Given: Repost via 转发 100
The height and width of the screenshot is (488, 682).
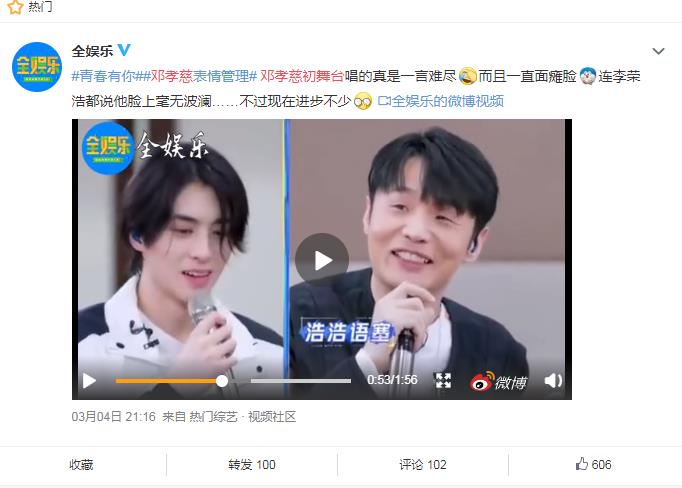Looking at the screenshot, I should click(252, 465).
